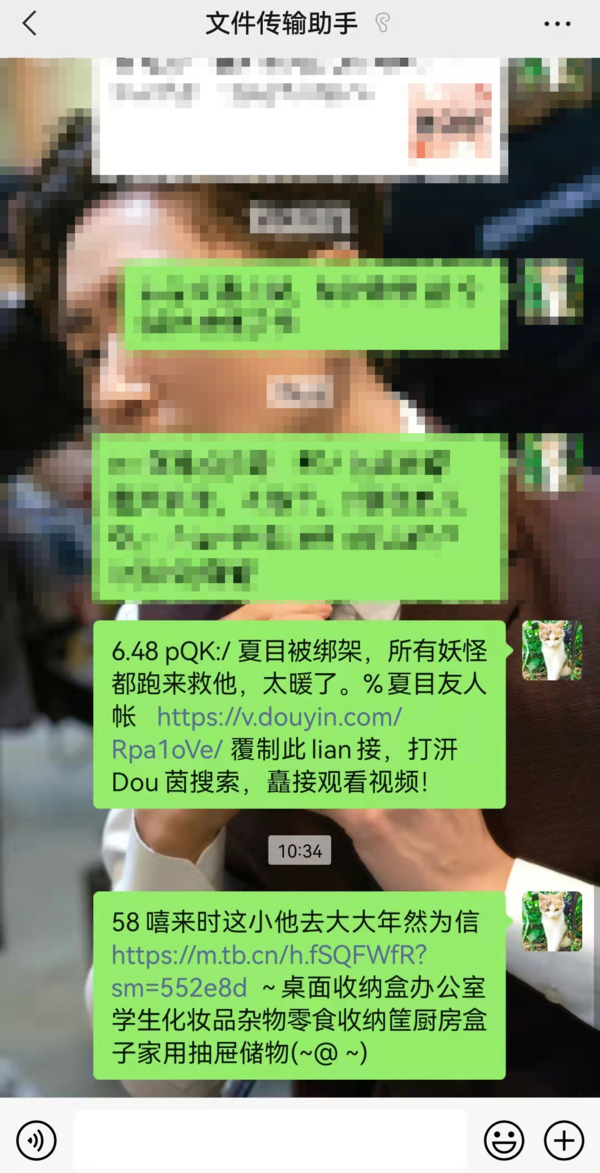Open the plus attachments panel
This screenshot has height=1173, width=600.
pyautogui.click(x=563, y=1140)
